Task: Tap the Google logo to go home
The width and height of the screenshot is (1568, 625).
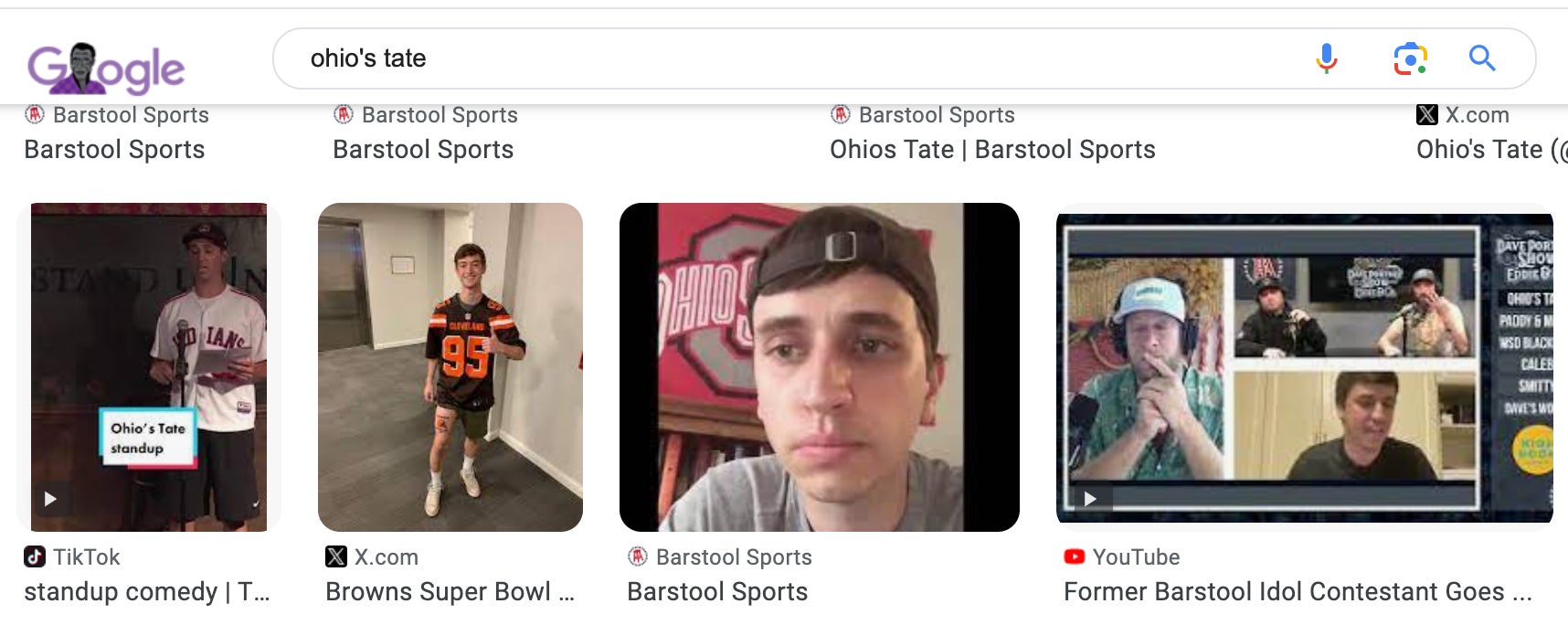Action: 106,68
